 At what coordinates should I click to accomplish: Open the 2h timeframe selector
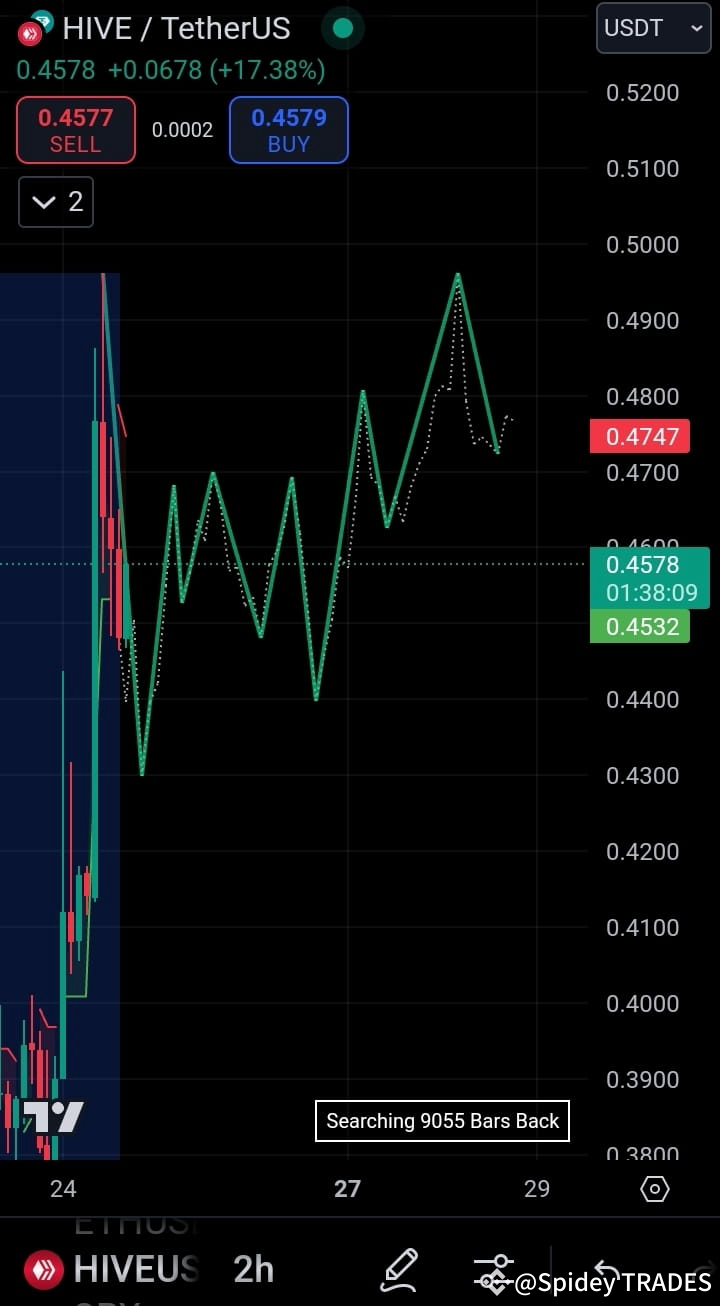coord(253,1269)
